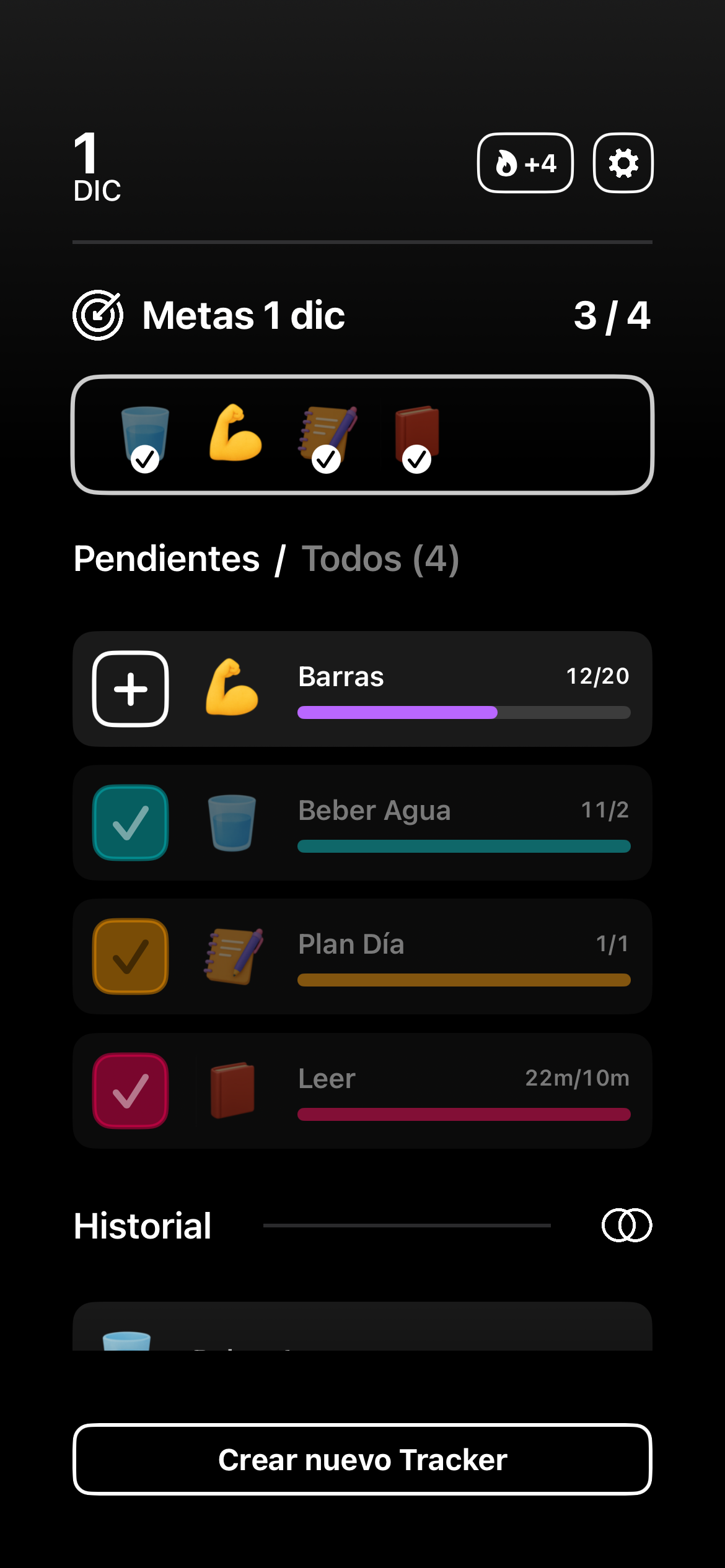Expand the Metas goals summary card
725x1568 pixels.
point(362,433)
